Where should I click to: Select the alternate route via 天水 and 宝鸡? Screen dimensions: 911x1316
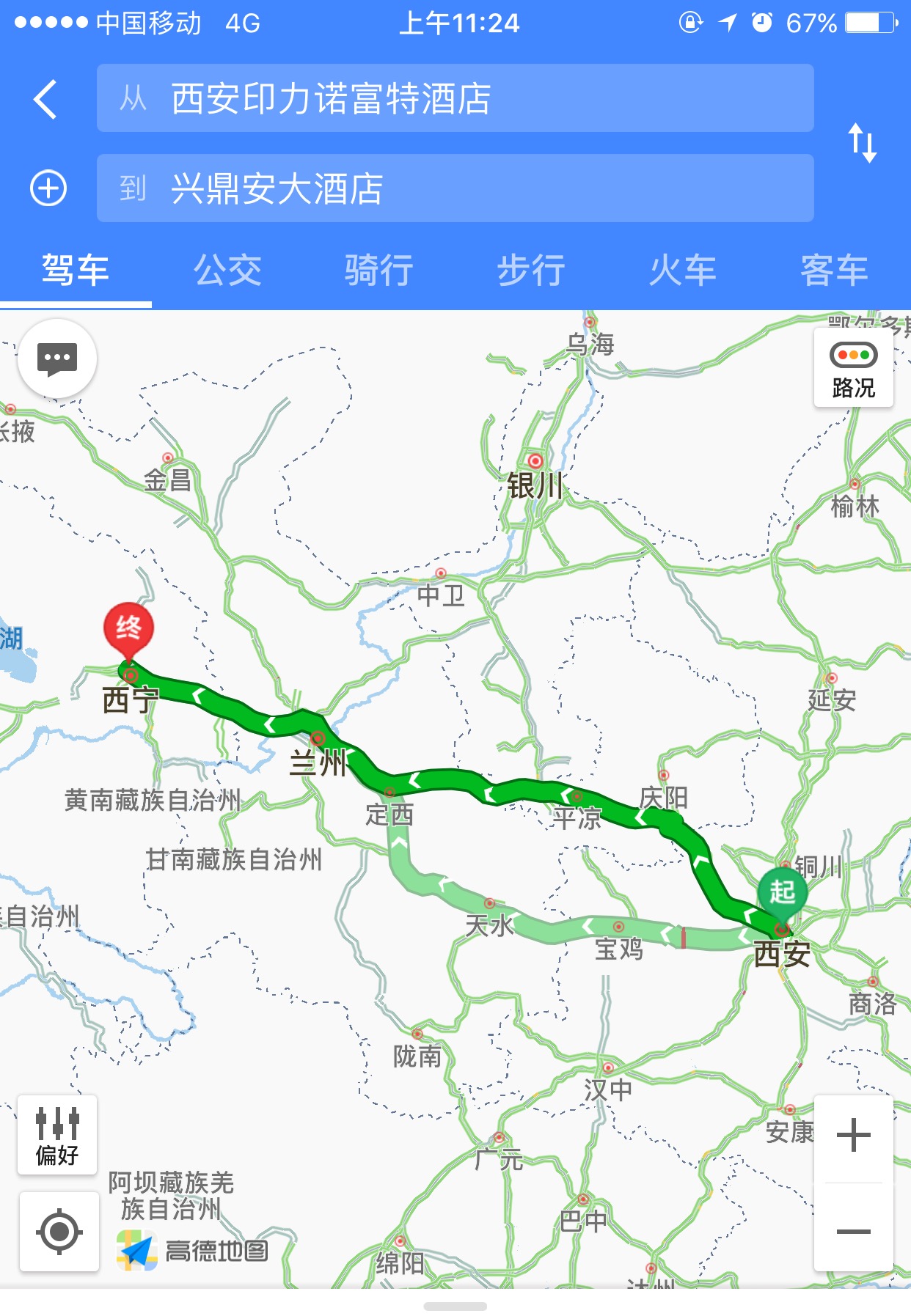click(x=557, y=929)
